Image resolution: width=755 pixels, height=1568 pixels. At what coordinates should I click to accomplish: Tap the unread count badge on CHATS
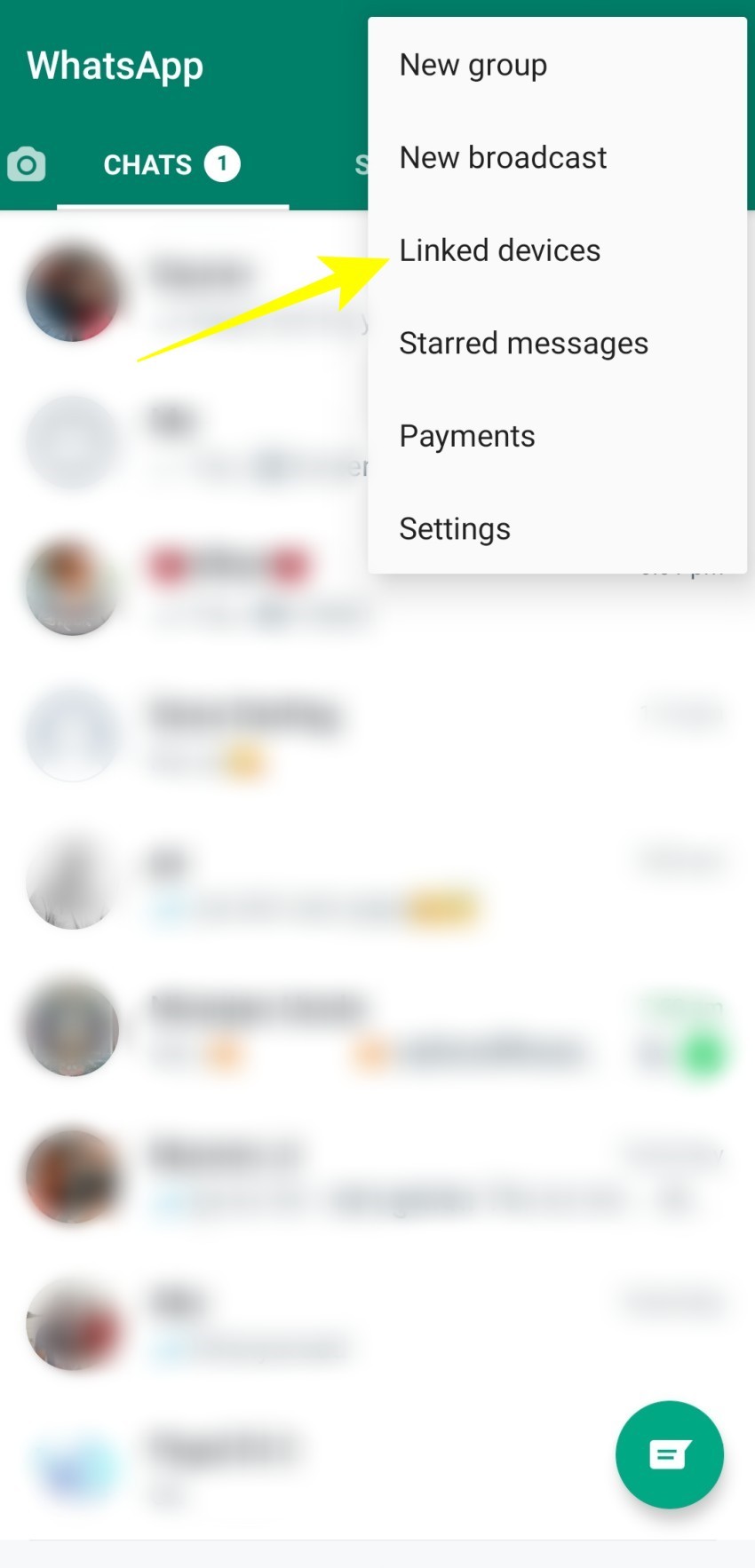click(x=225, y=163)
